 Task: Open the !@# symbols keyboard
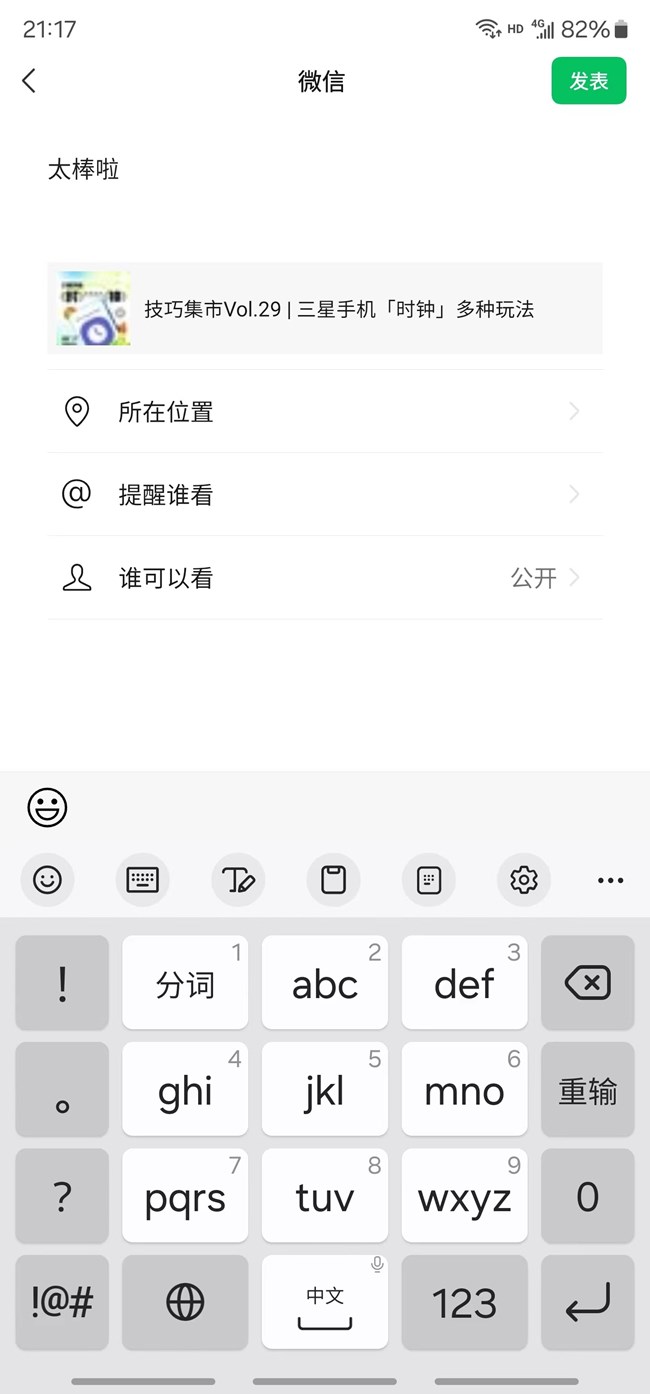pyautogui.click(x=62, y=1302)
